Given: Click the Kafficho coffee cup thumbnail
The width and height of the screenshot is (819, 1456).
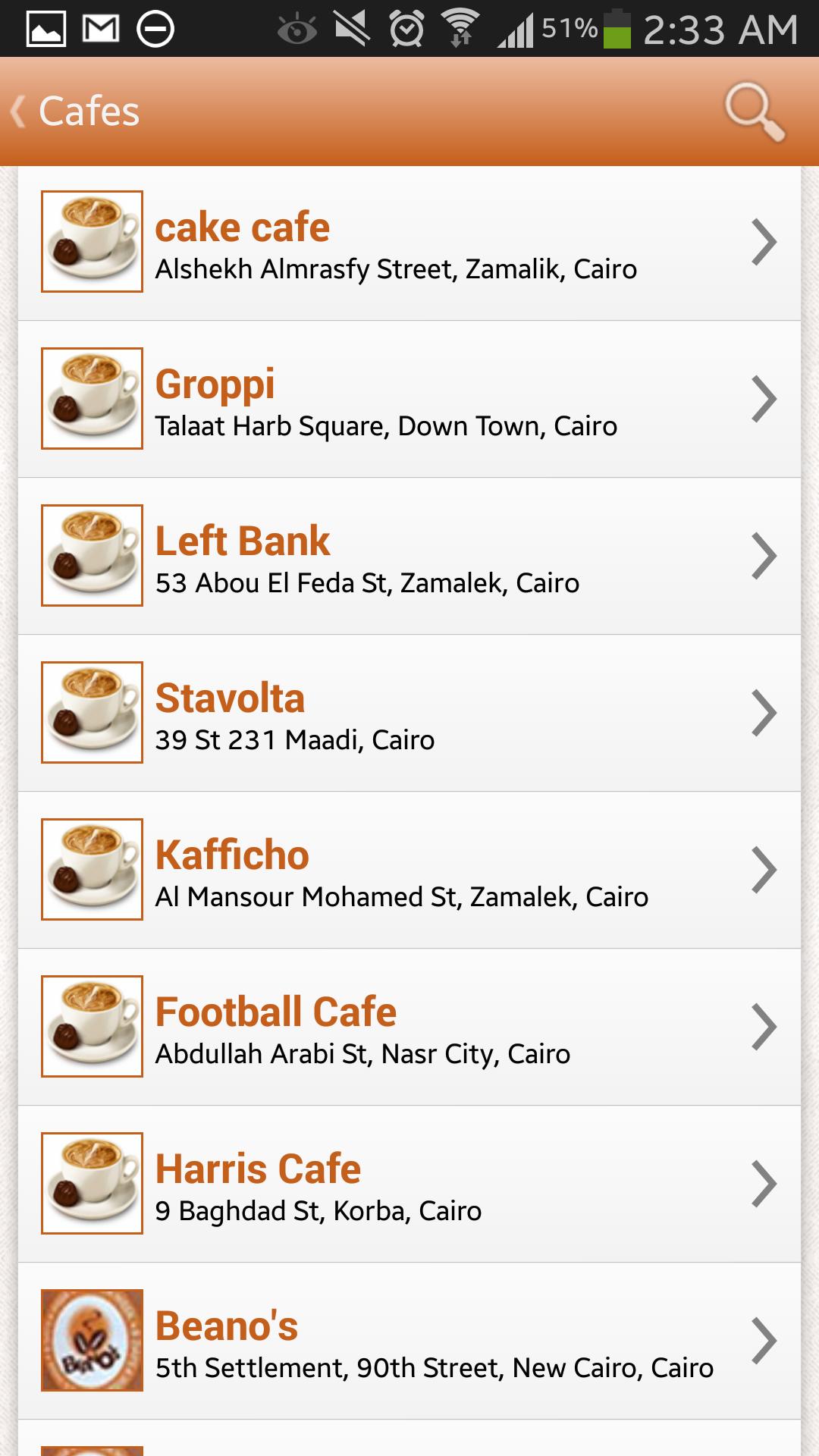Looking at the screenshot, I should click(x=90, y=868).
